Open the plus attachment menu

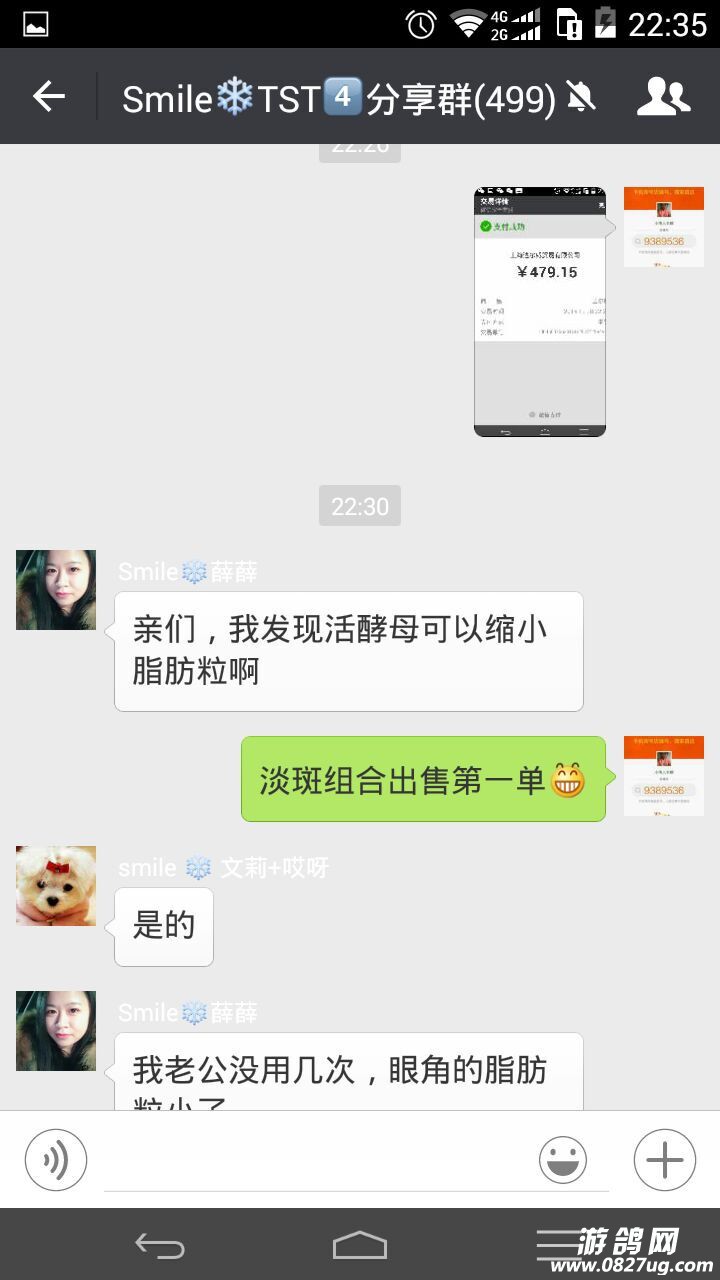point(664,1160)
